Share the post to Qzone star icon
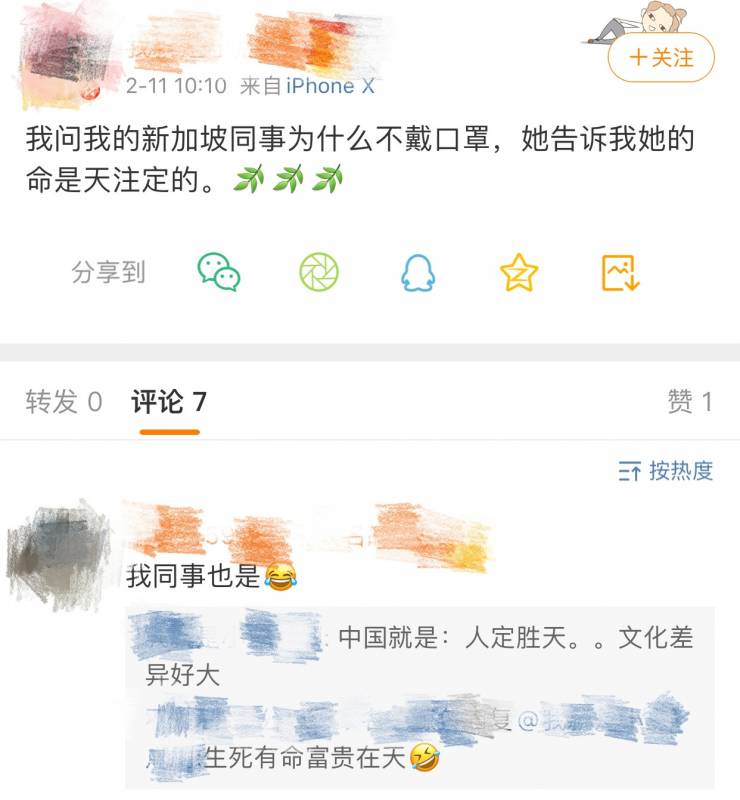 tap(519, 272)
